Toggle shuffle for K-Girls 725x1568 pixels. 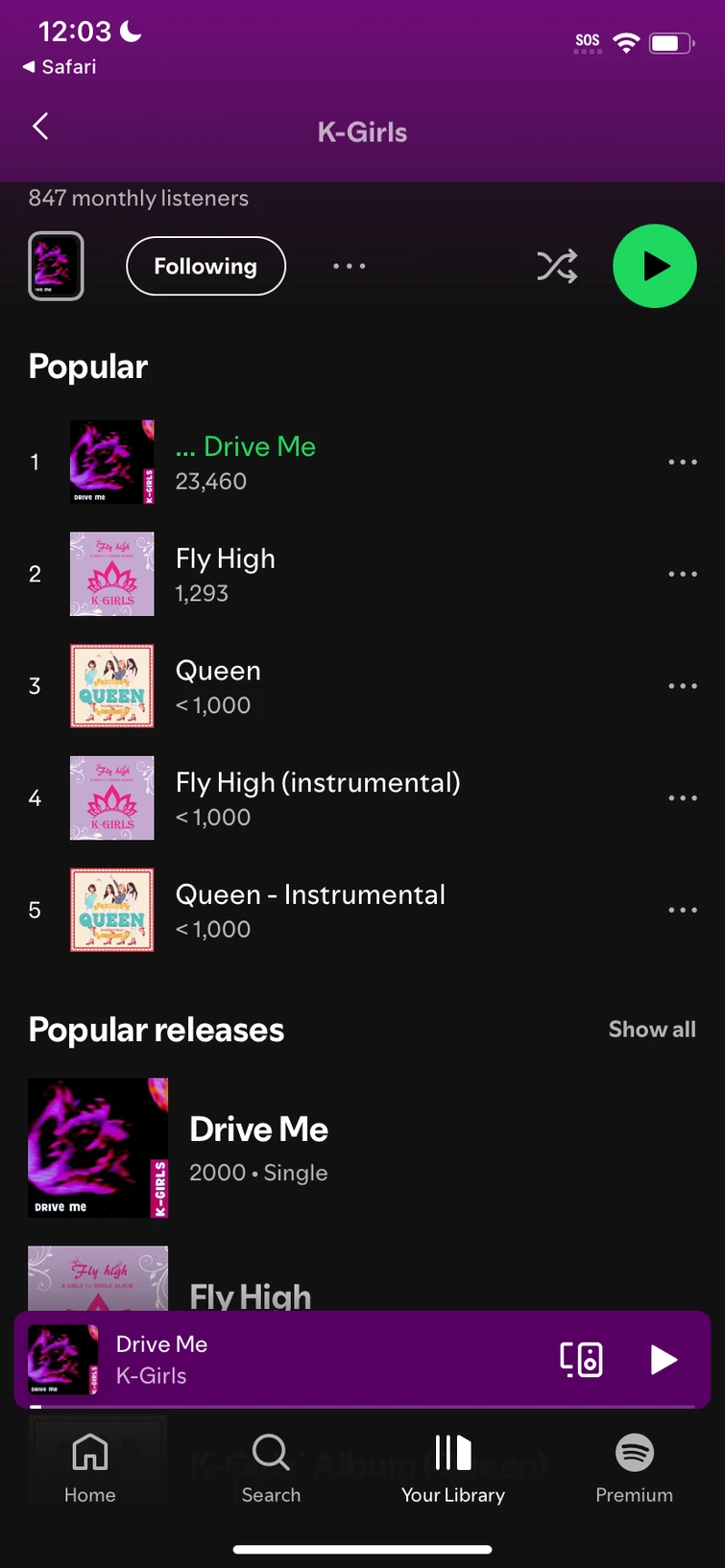(x=557, y=266)
